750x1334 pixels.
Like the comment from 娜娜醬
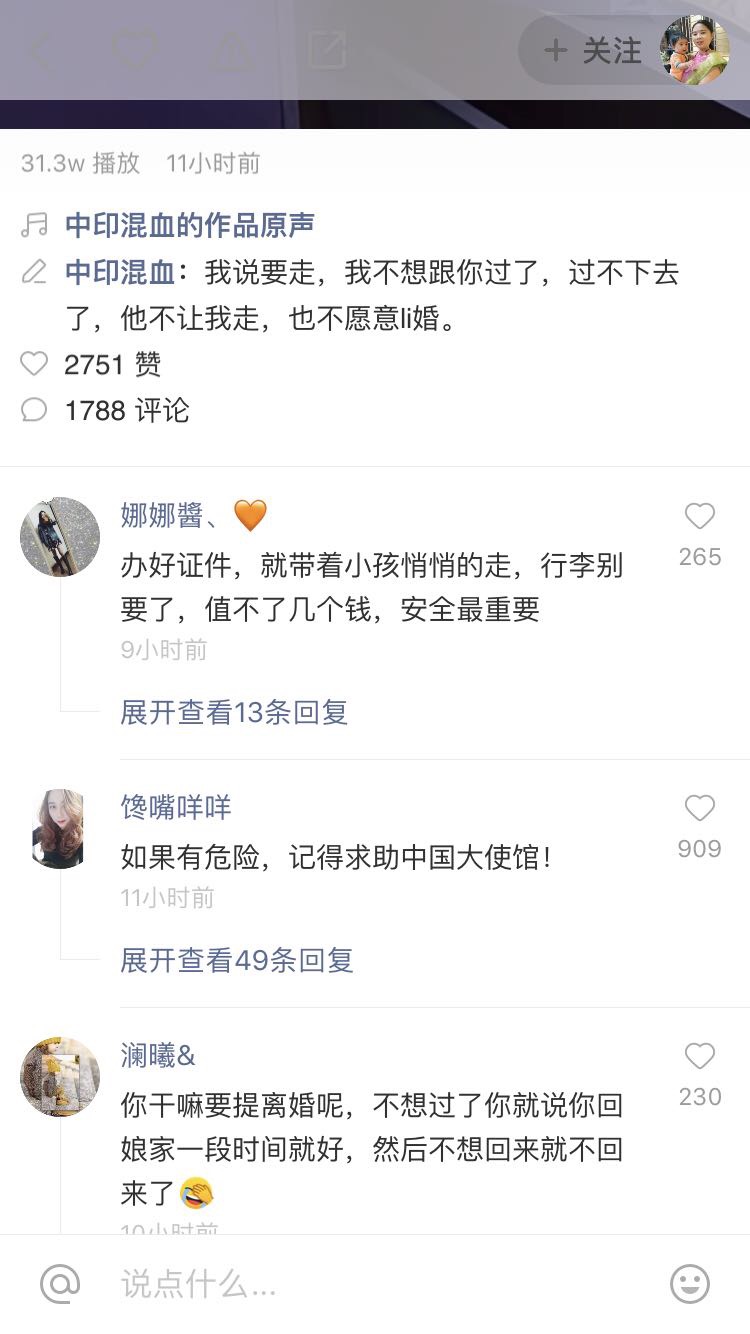[x=699, y=518]
